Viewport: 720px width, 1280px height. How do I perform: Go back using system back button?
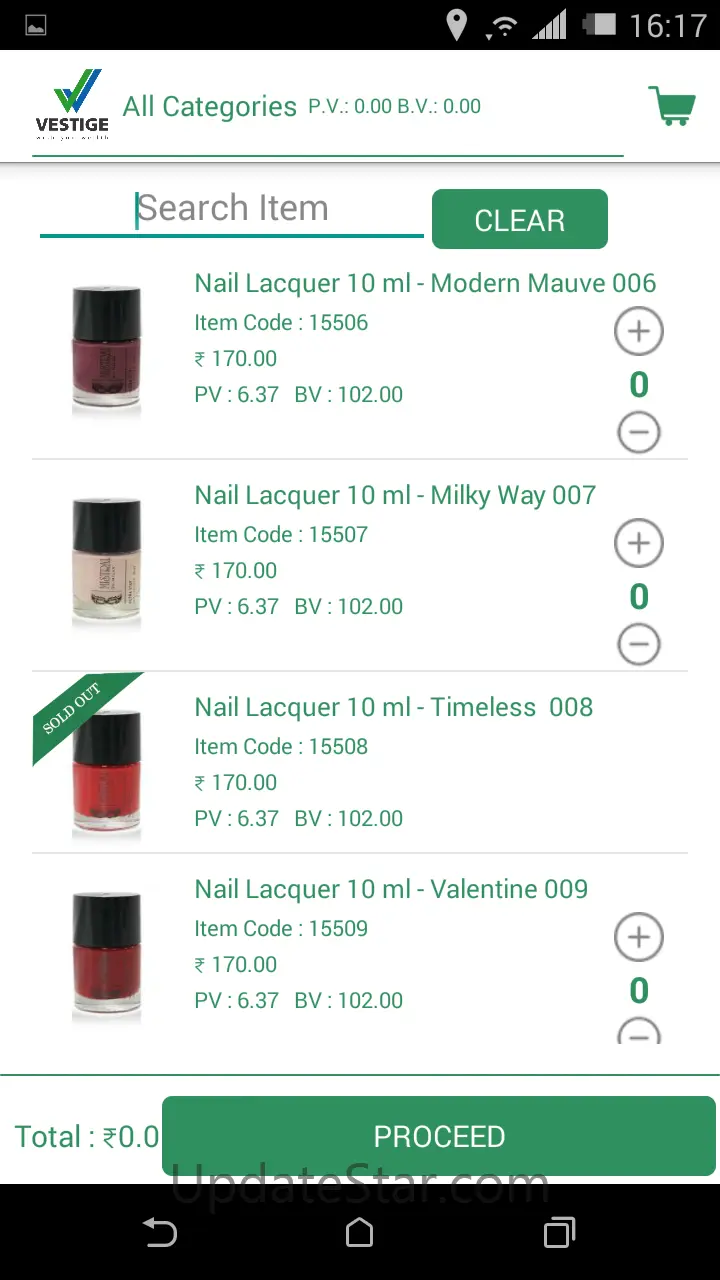click(160, 1232)
